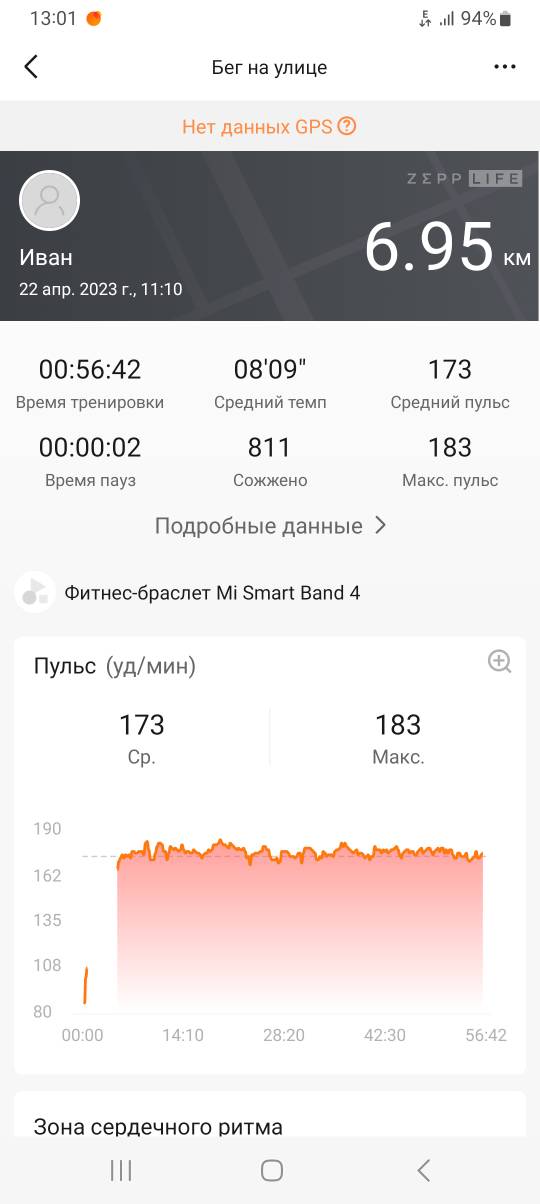Tap Иван's profile avatar
The height and width of the screenshot is (1204, 540).
50,200
